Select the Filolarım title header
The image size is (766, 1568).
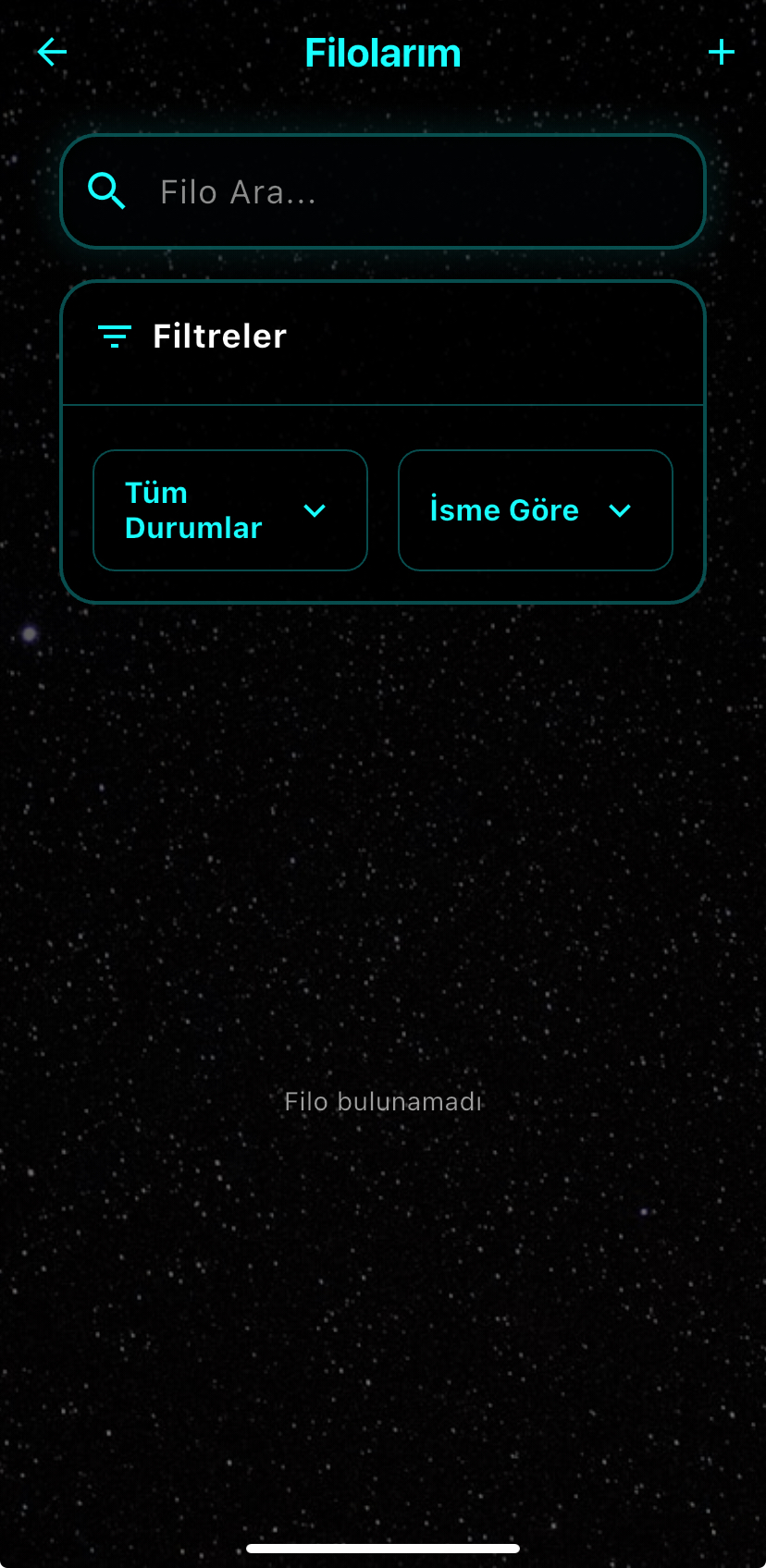[383, 53]
